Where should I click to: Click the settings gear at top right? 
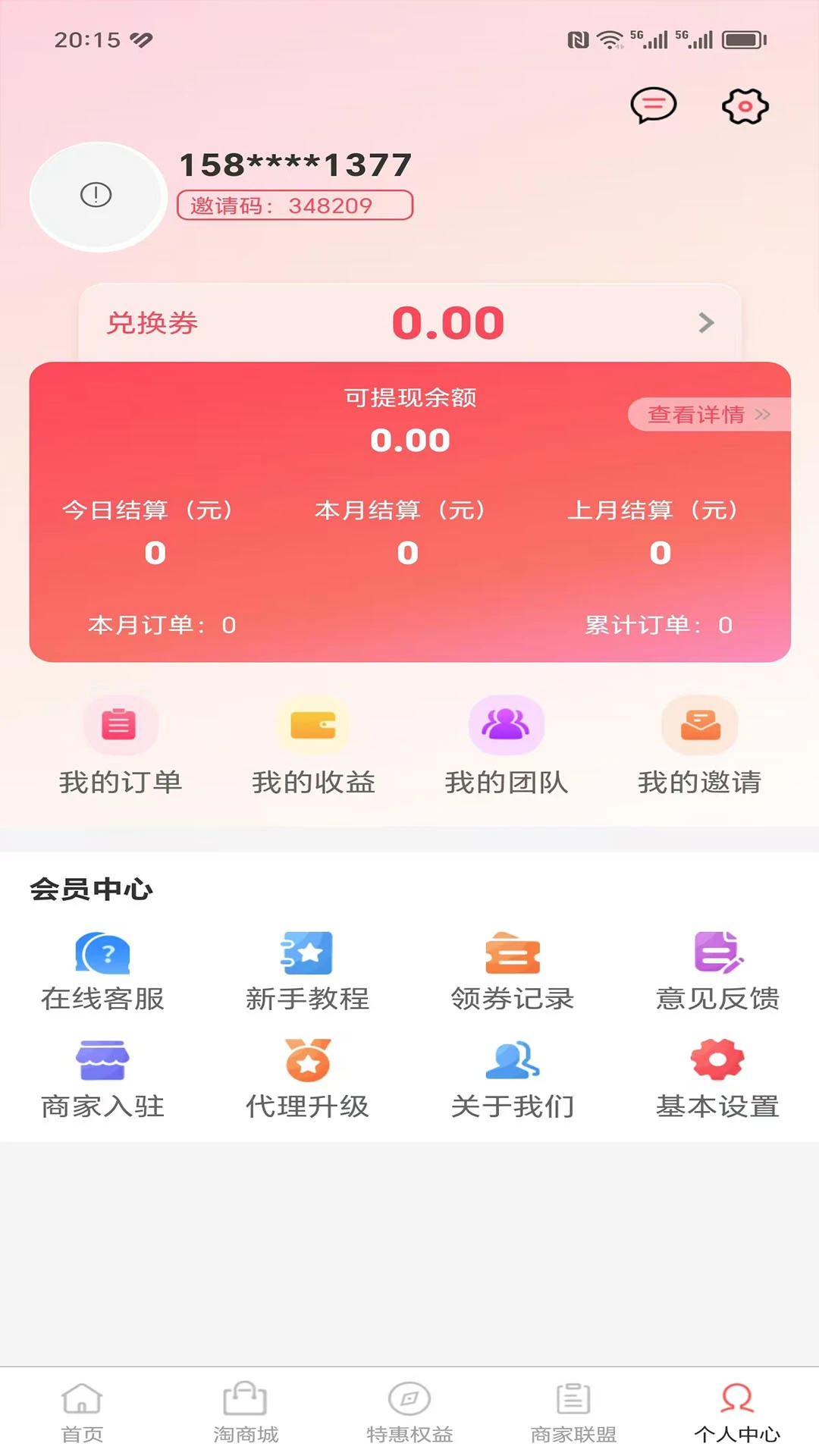[x=744, y=106]
